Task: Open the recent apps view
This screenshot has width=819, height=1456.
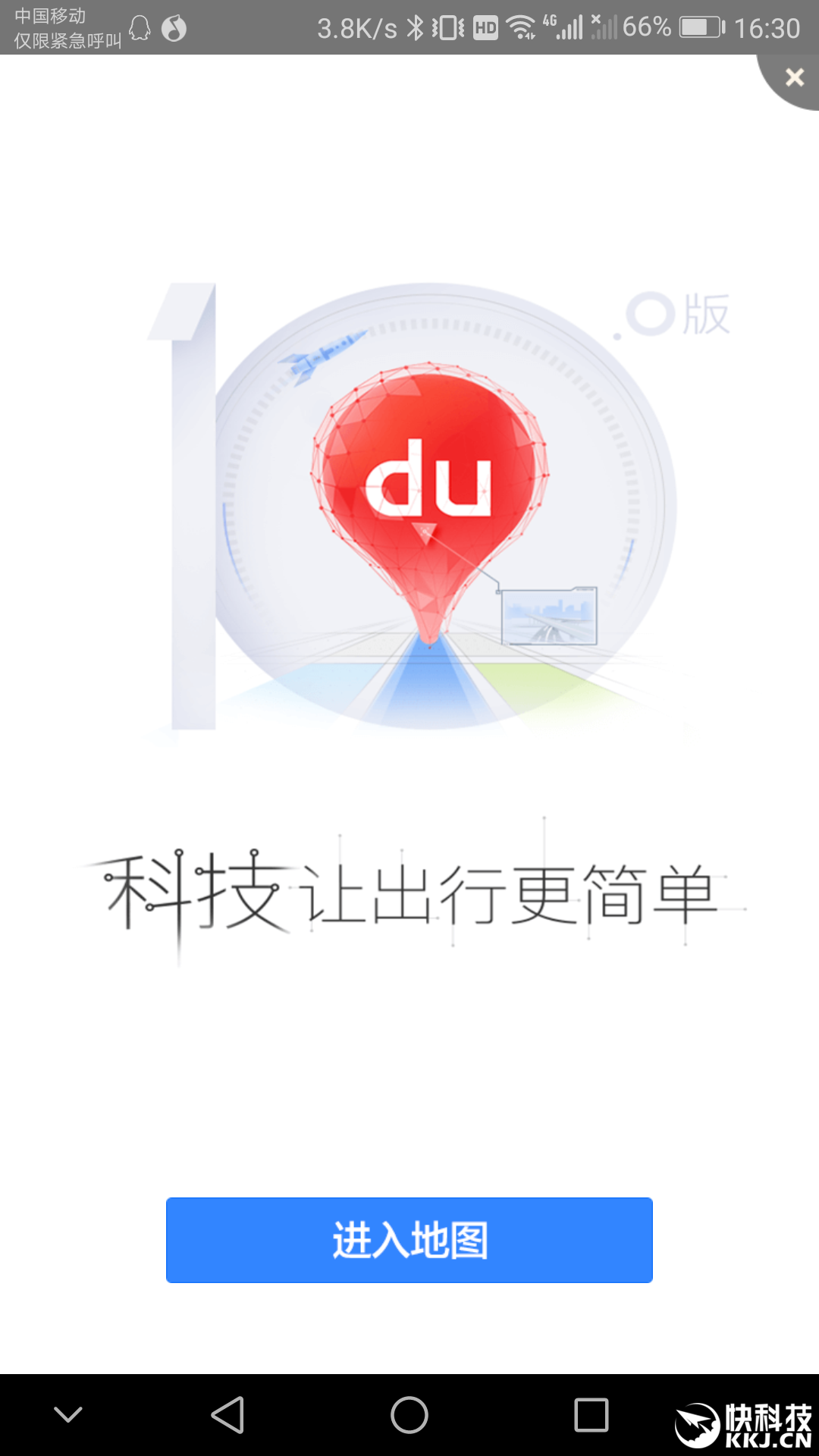Action: (591, 1415)
